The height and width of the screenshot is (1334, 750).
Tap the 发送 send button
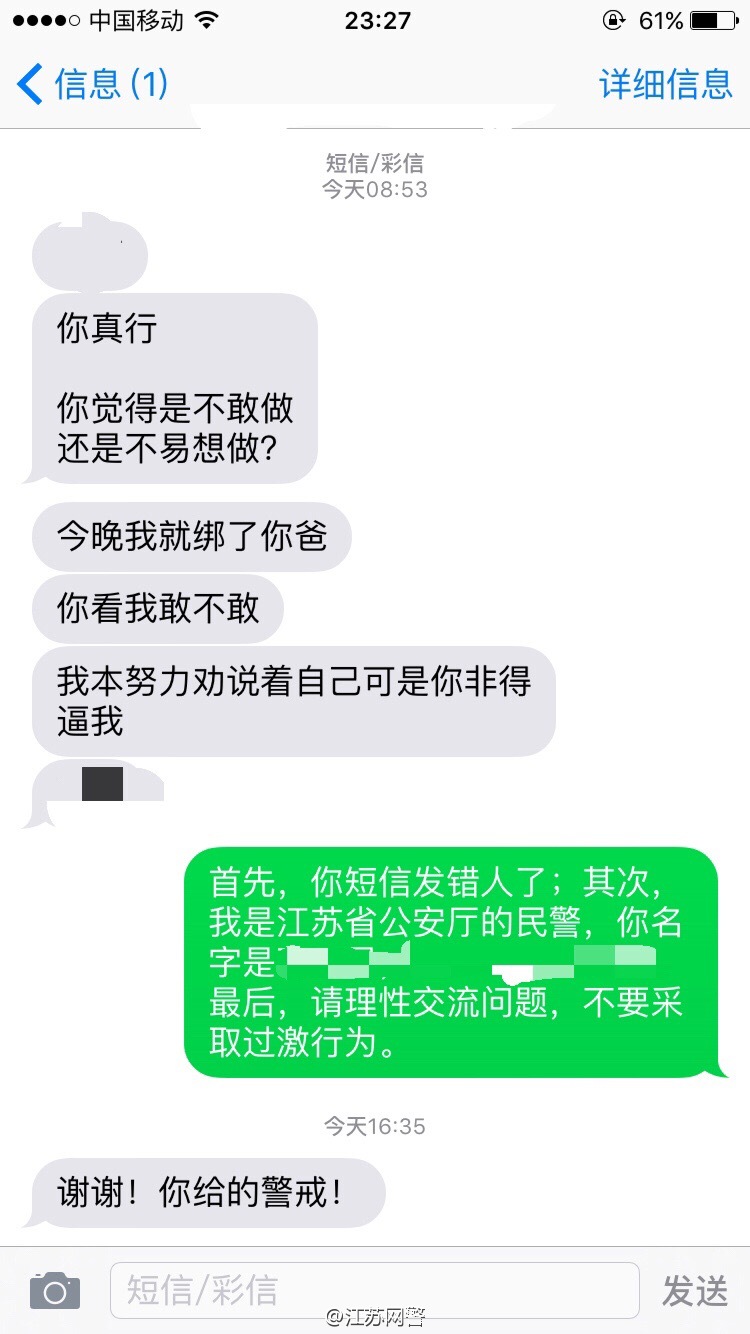[x=695, y=1291]
